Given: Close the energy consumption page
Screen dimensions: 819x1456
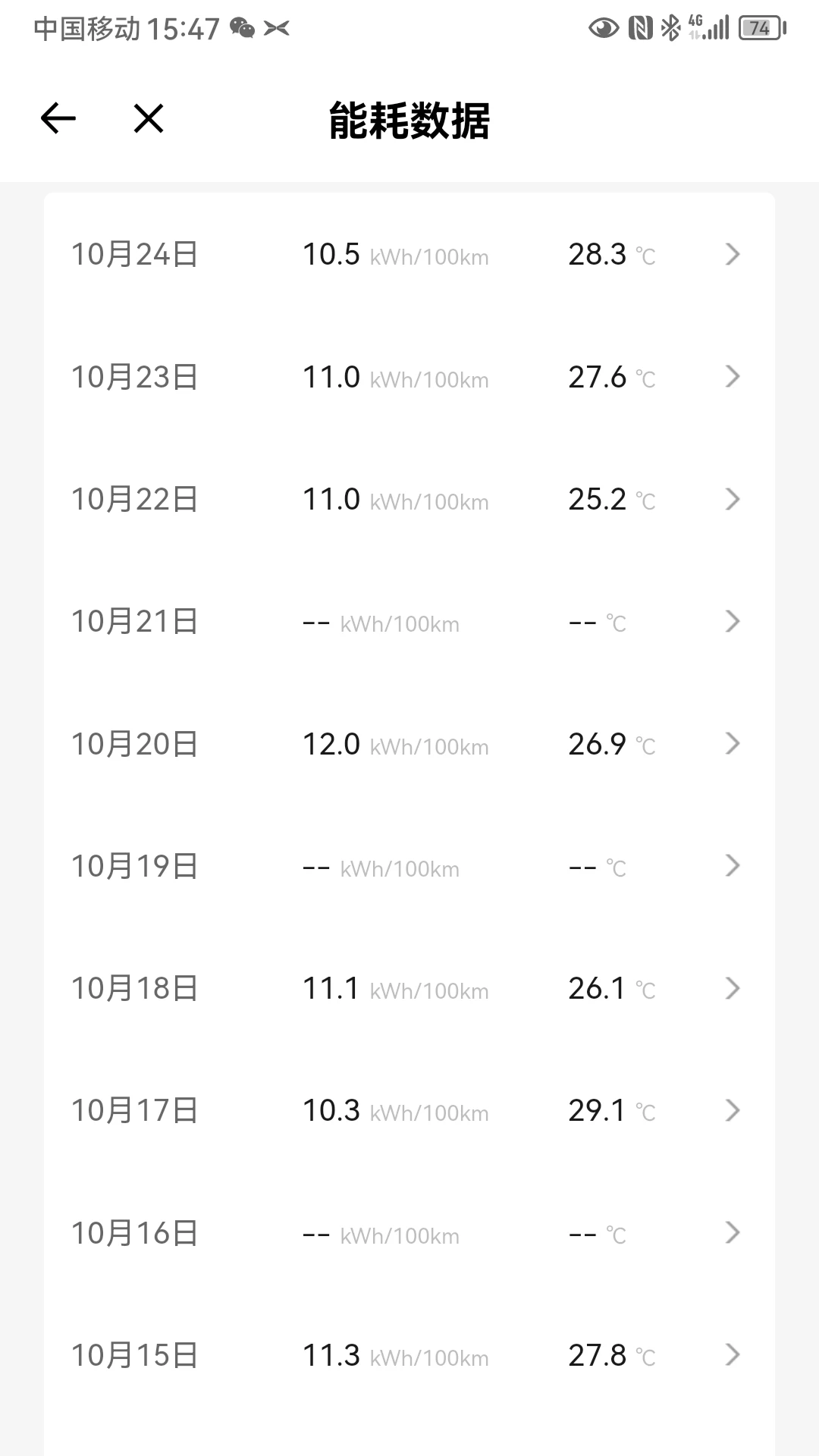Looking at the screenshot, I should (149, 118).
